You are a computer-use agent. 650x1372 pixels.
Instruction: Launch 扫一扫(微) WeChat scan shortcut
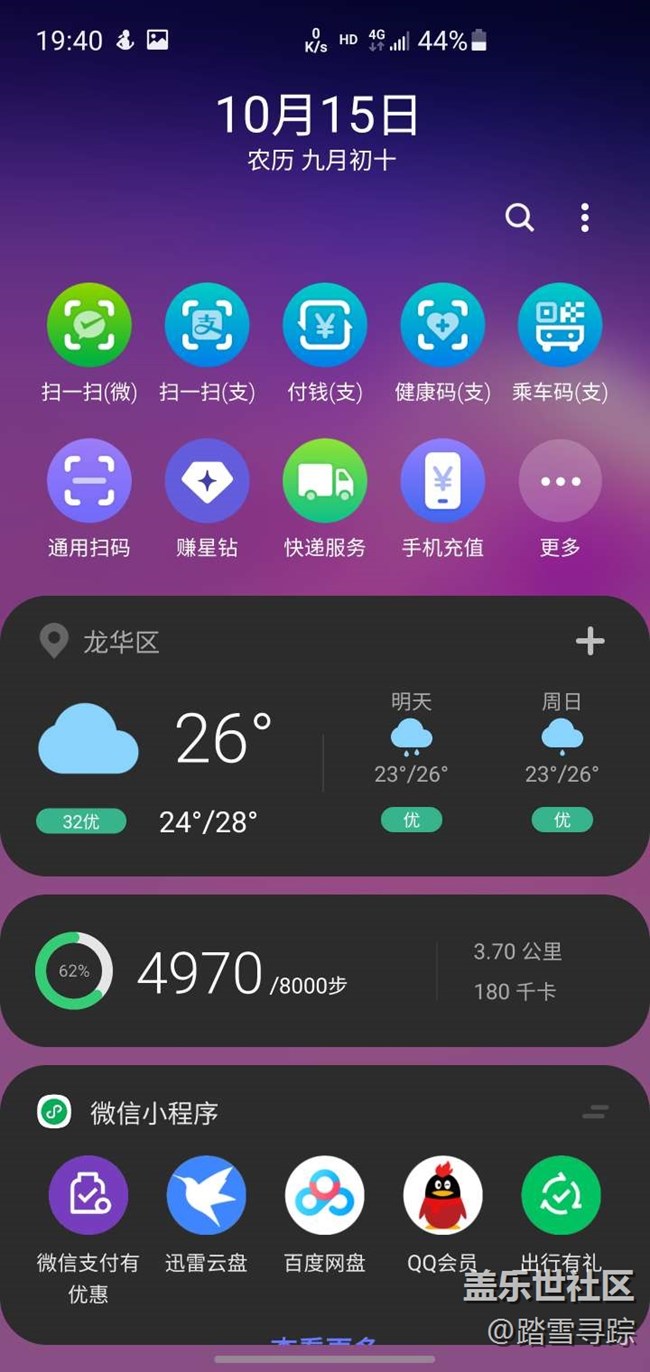89,326
